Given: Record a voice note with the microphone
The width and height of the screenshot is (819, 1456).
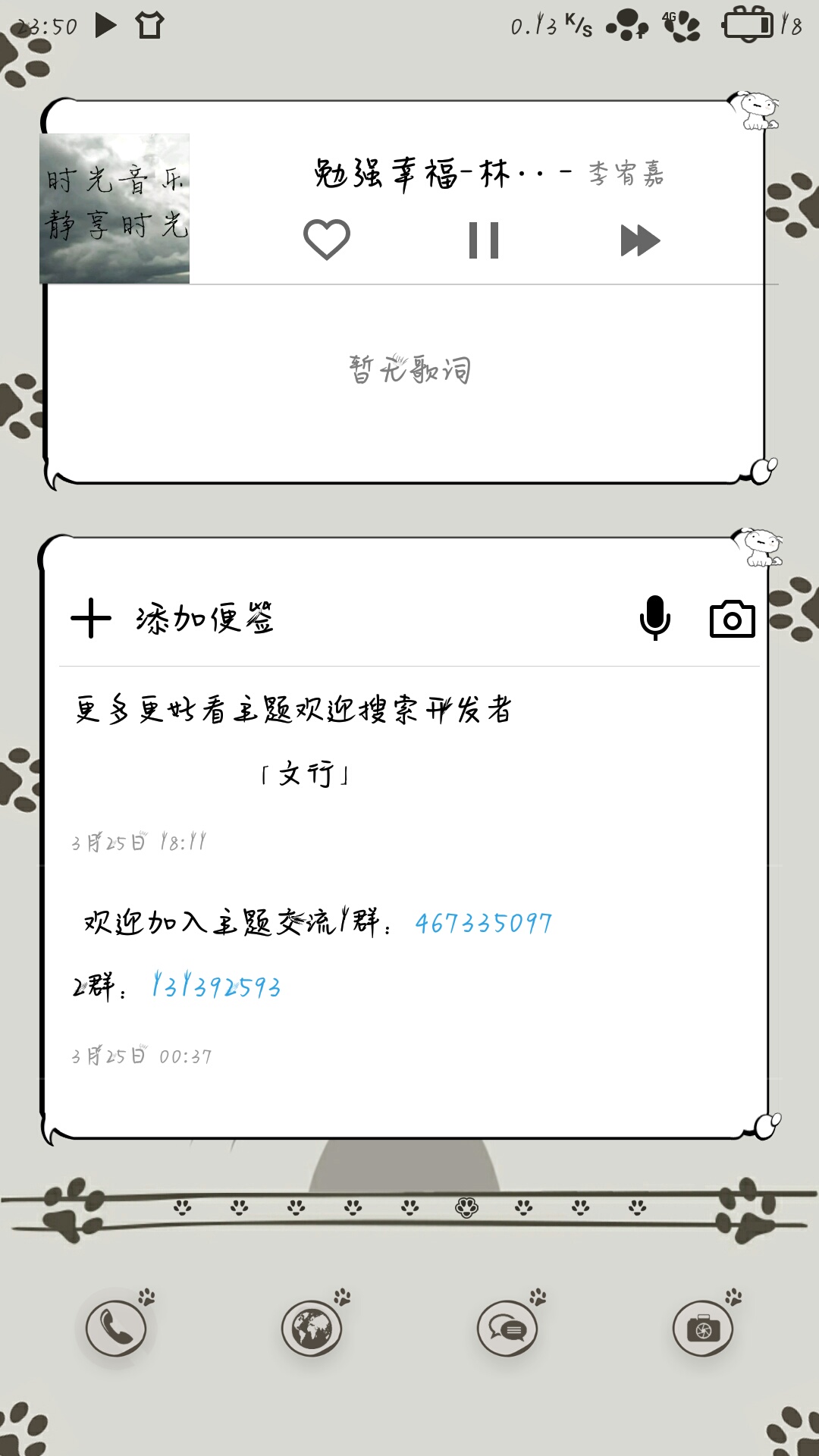Looking at the screenshot, I should (x=654, y=618).
